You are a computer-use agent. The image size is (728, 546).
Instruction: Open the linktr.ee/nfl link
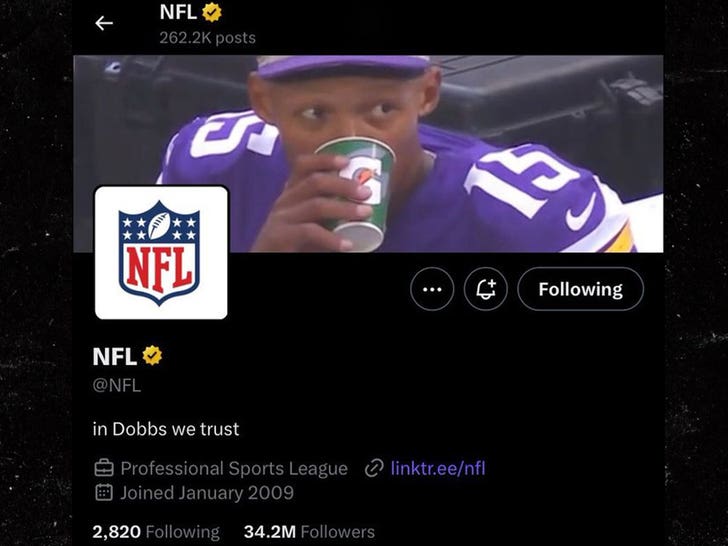click(x=437, y=468)
